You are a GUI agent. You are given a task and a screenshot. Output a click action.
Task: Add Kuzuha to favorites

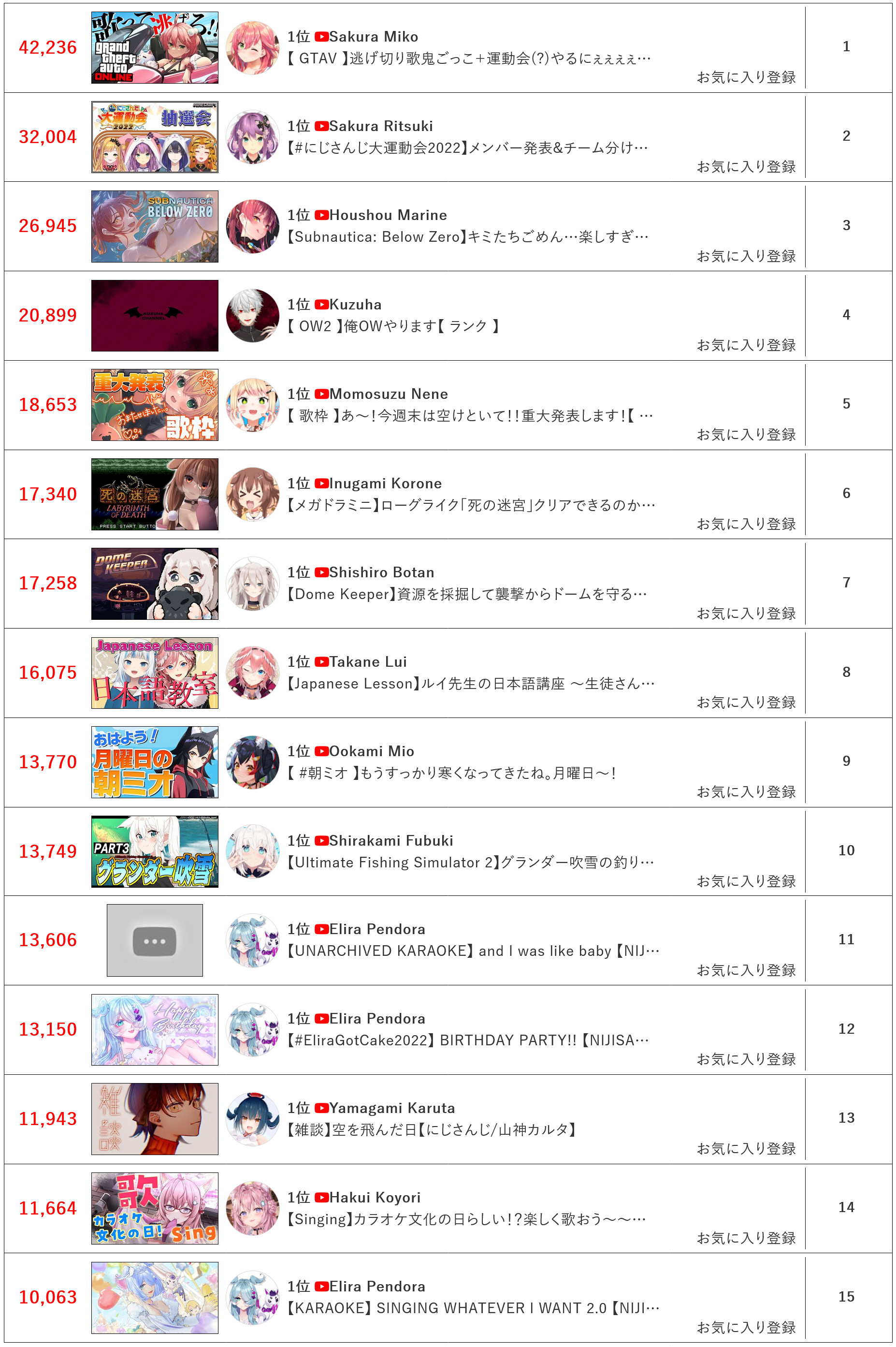(x=746, y=345)
